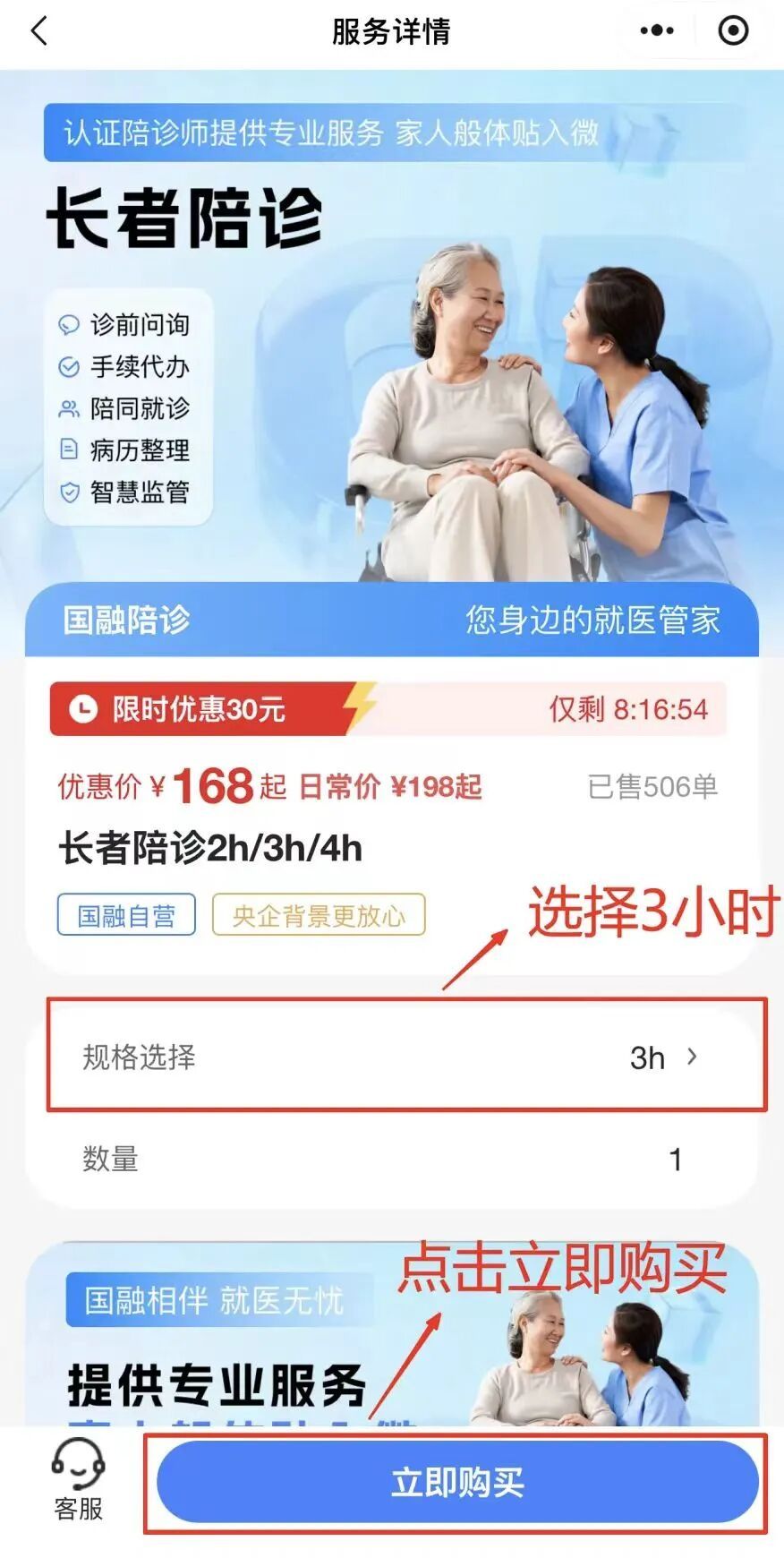Go back from the service details page
Screen dimensions: 784x1558
(39, 31)
